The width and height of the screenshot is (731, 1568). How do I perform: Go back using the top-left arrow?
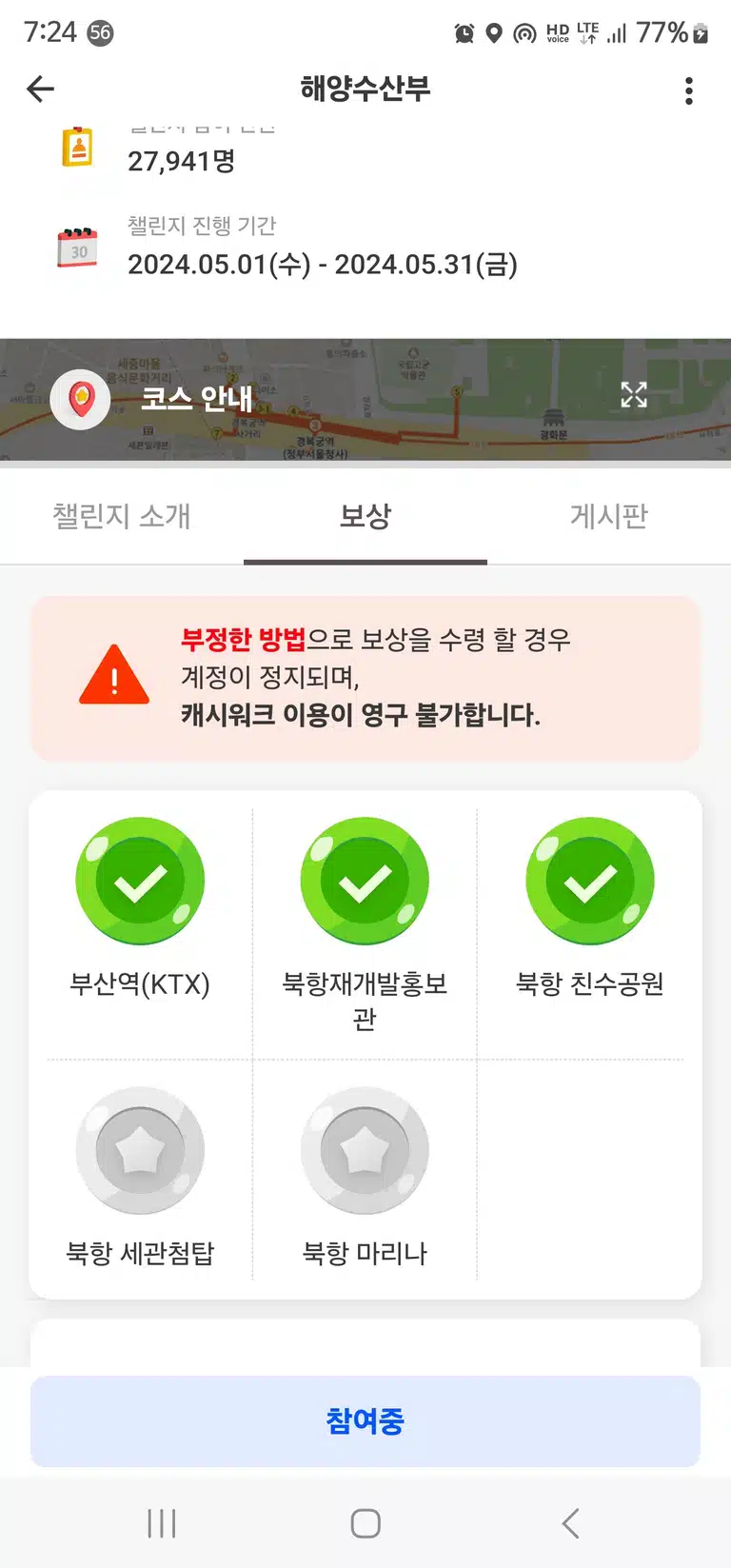[x=40, y=89]
